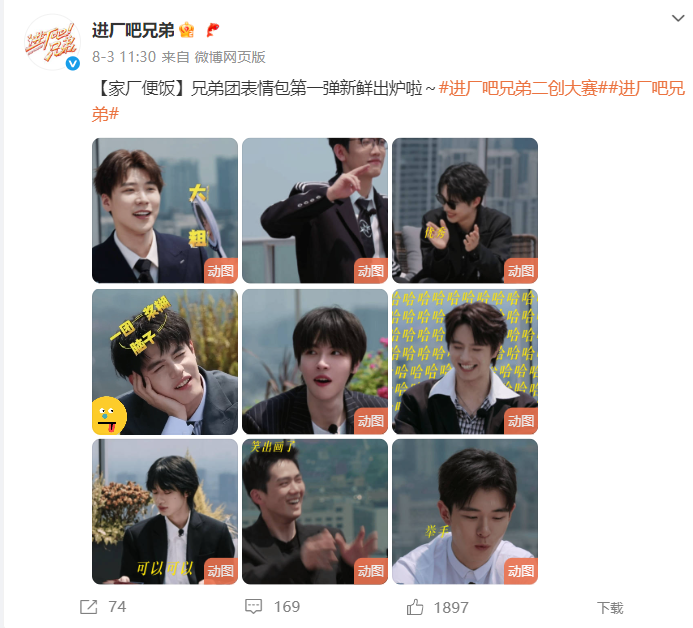Open the 169 comments

[x=273, y=607]
